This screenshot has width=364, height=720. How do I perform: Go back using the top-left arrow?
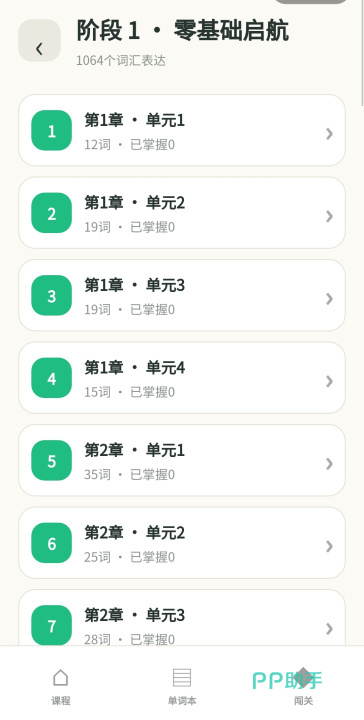pyautogui.click(x=39, y=40)
